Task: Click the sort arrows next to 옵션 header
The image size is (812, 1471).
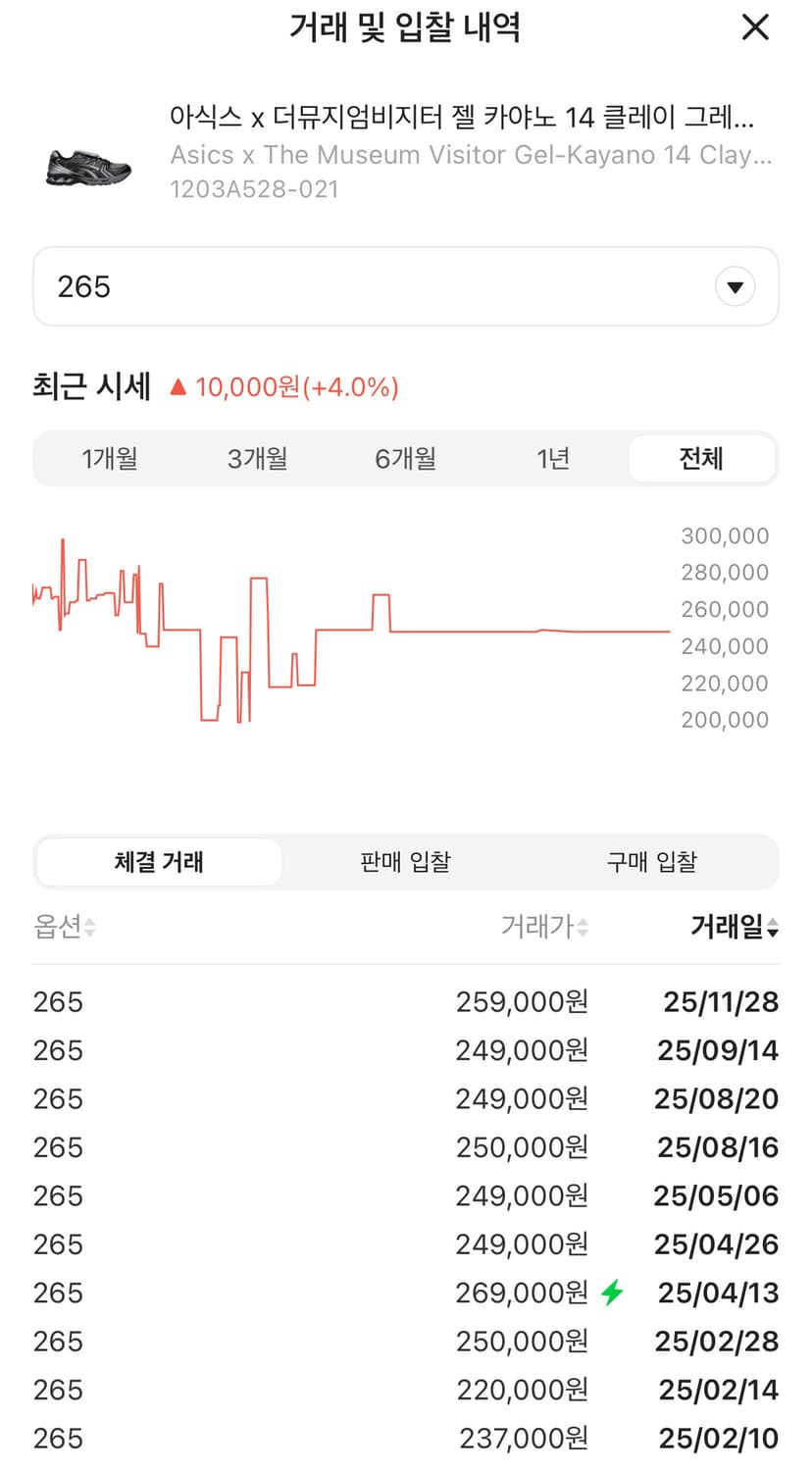Action: [x=88, y=927]
